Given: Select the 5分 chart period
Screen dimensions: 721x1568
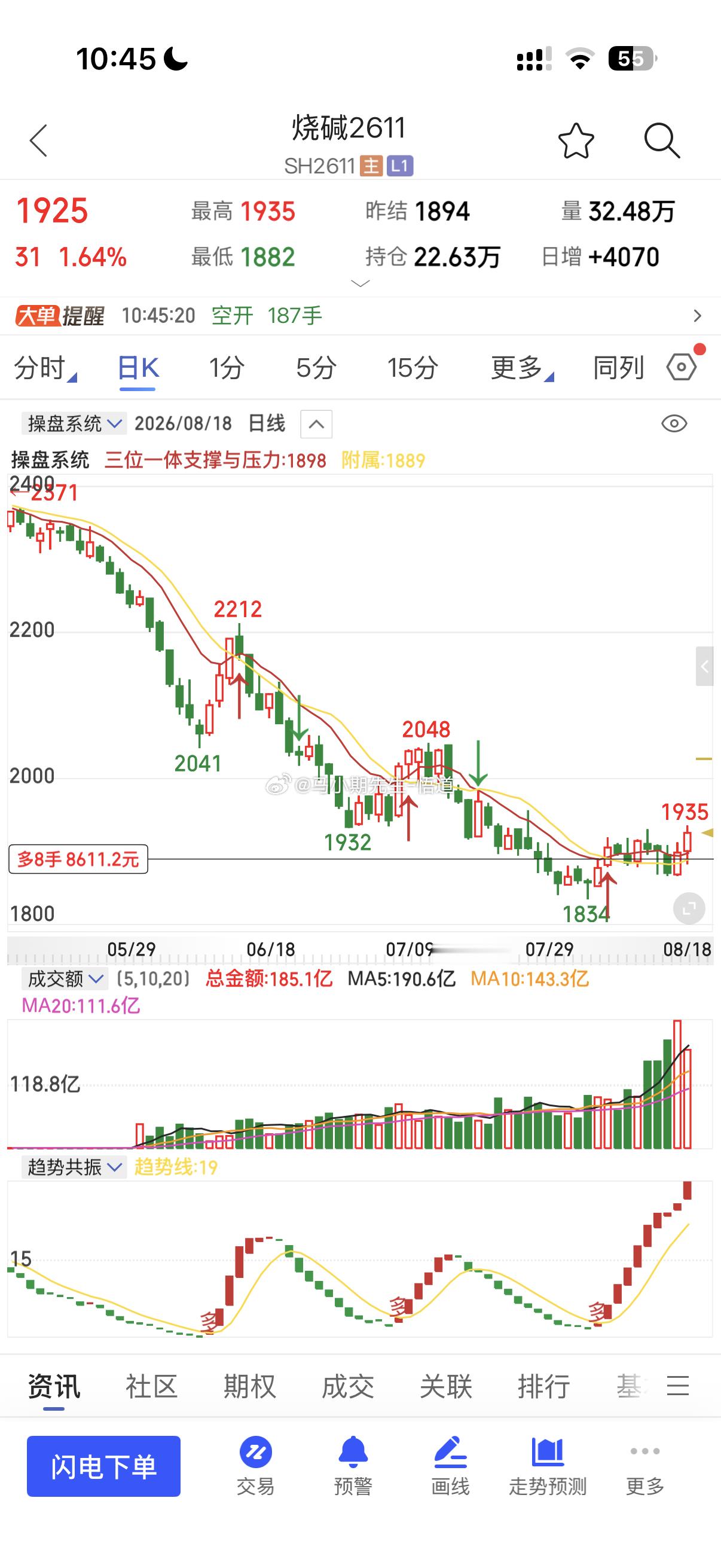Looking at the screenshot, I should tap(316, 368).
